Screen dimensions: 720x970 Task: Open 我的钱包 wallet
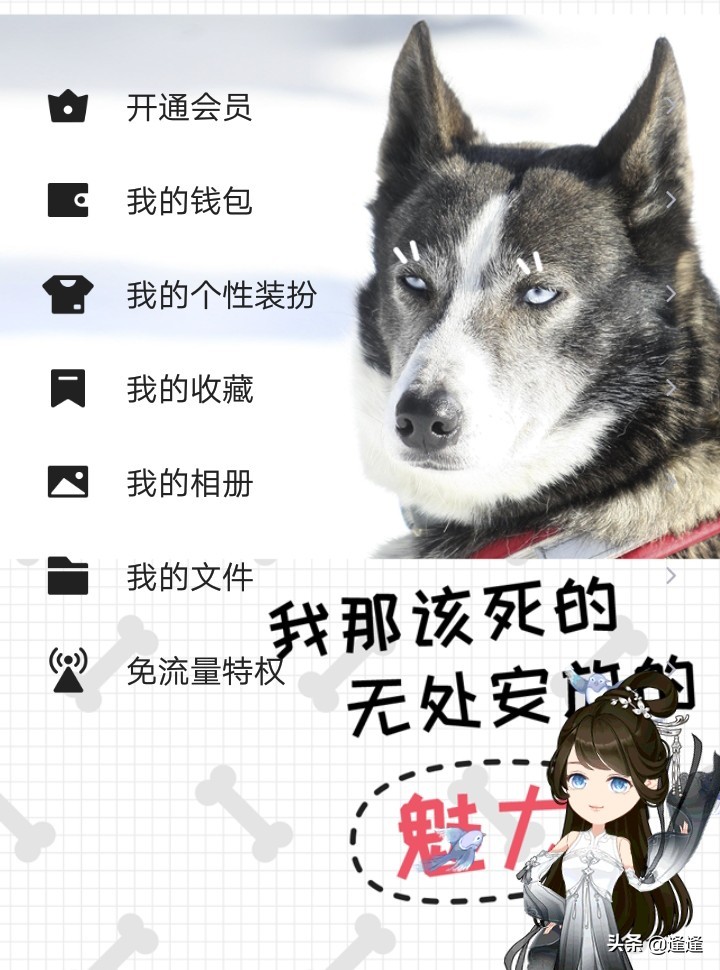pos(189,201)
